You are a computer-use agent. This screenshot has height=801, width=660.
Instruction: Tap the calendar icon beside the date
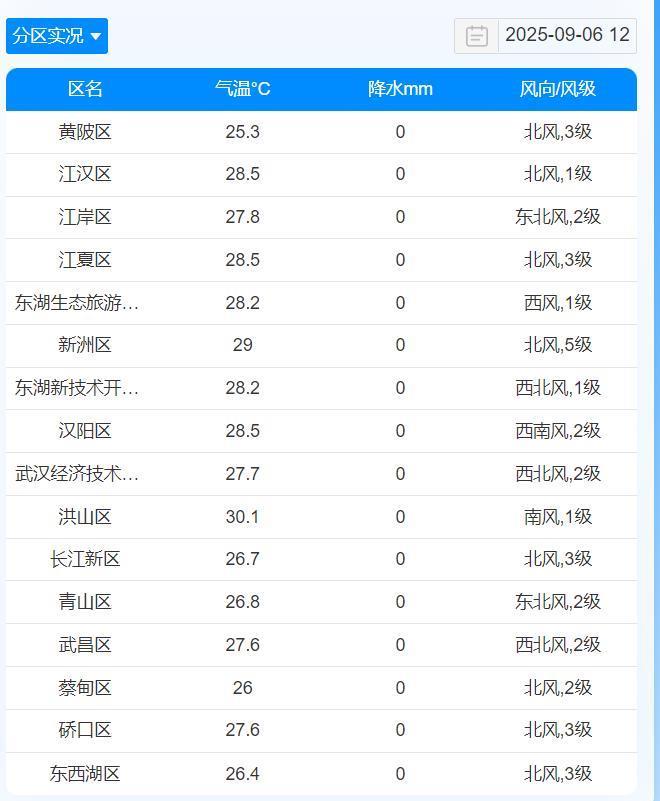[477, 36]
